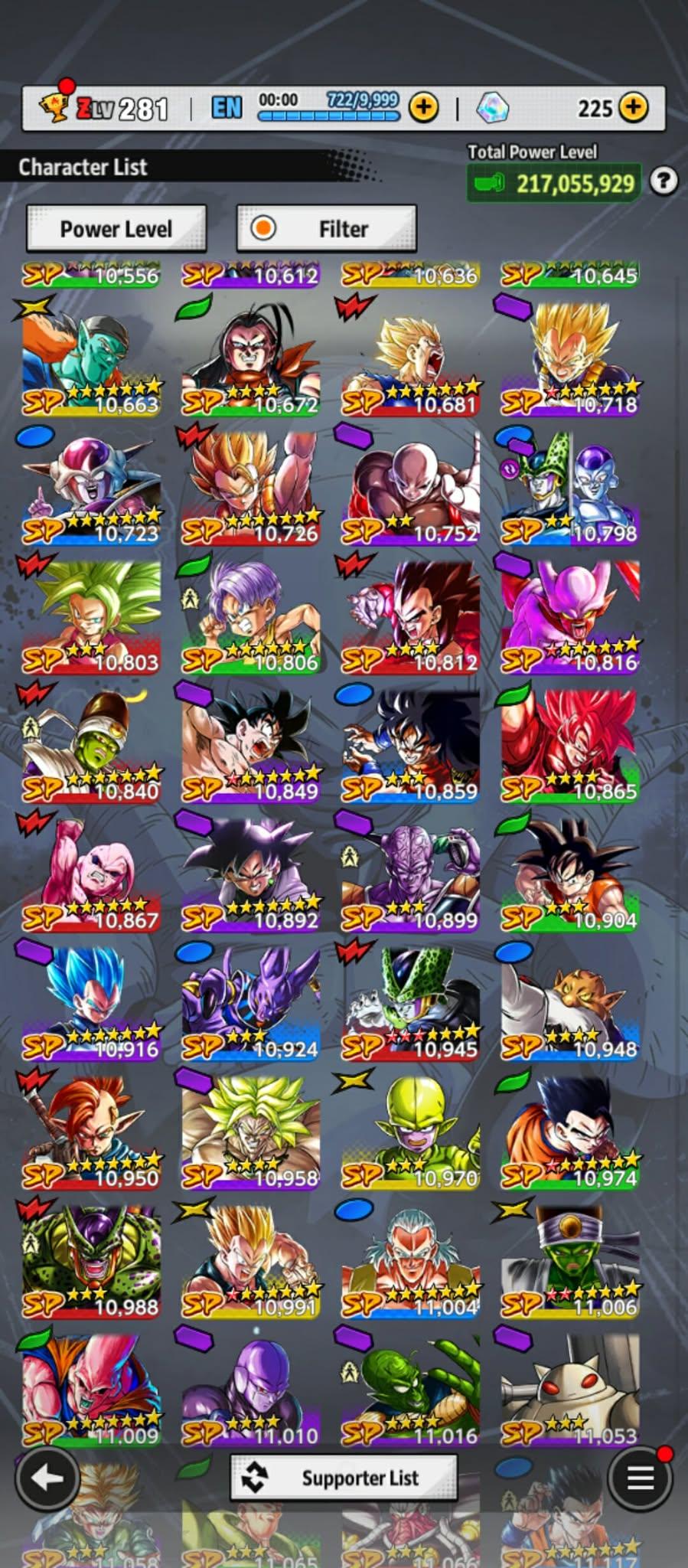Open the Power Level sort button
688x1568 pixels.
[x=116, y=228]
